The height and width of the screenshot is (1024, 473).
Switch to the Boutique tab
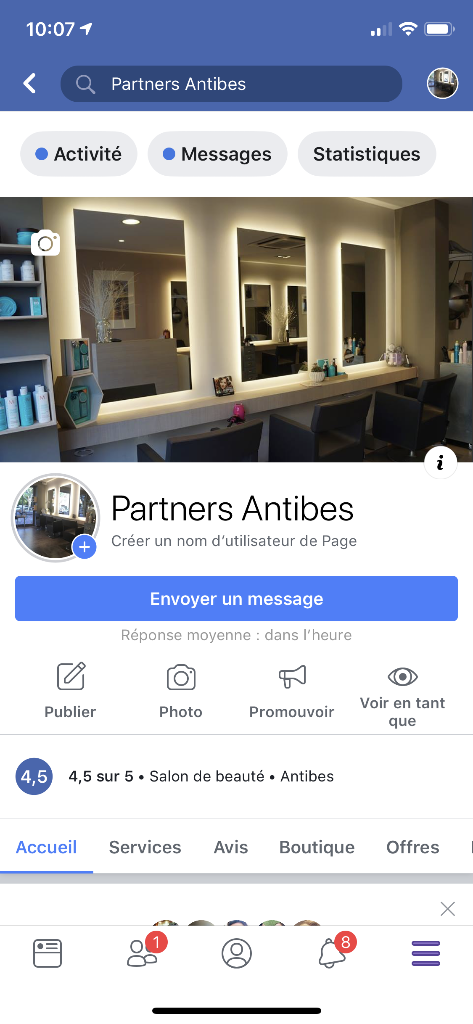[x=317, y=847]
